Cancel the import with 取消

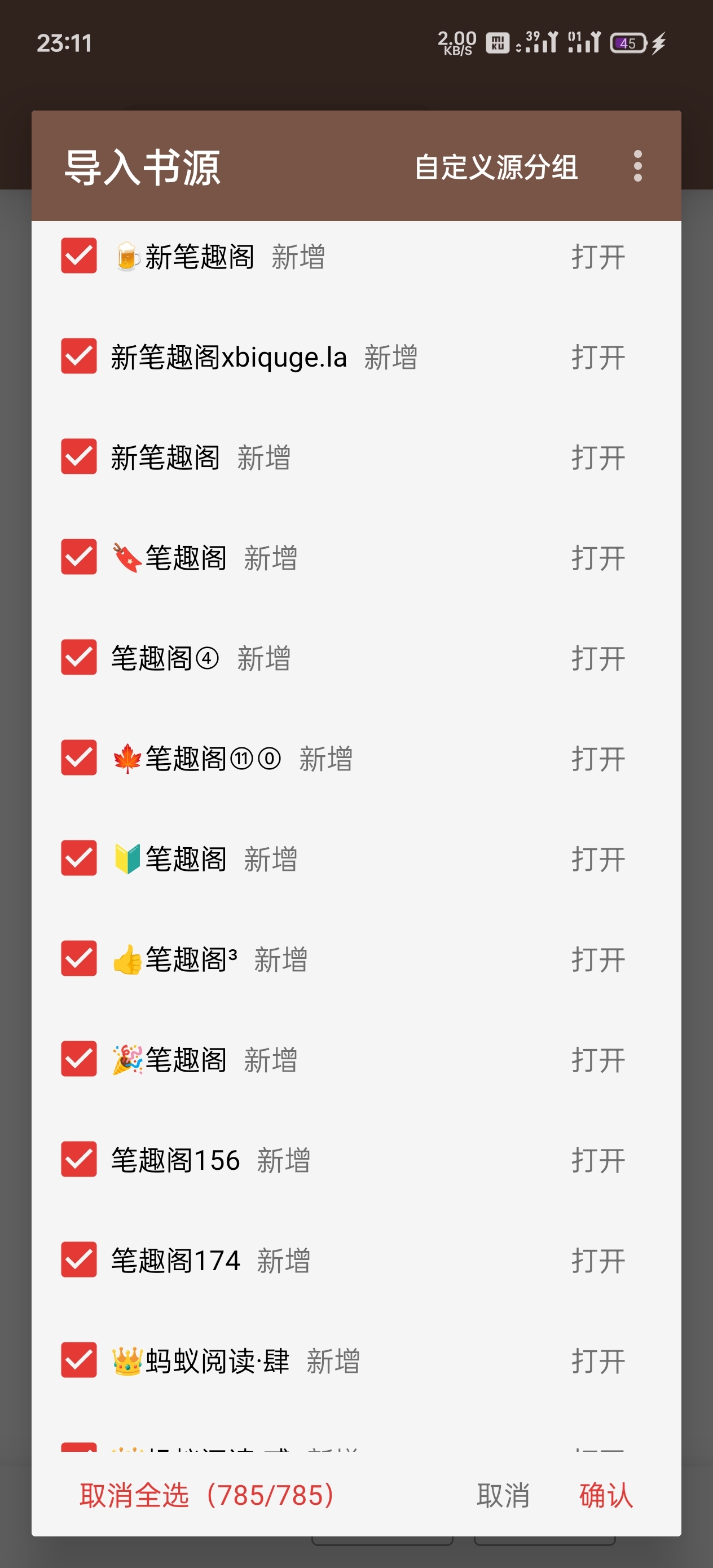tap(503, 1495)
